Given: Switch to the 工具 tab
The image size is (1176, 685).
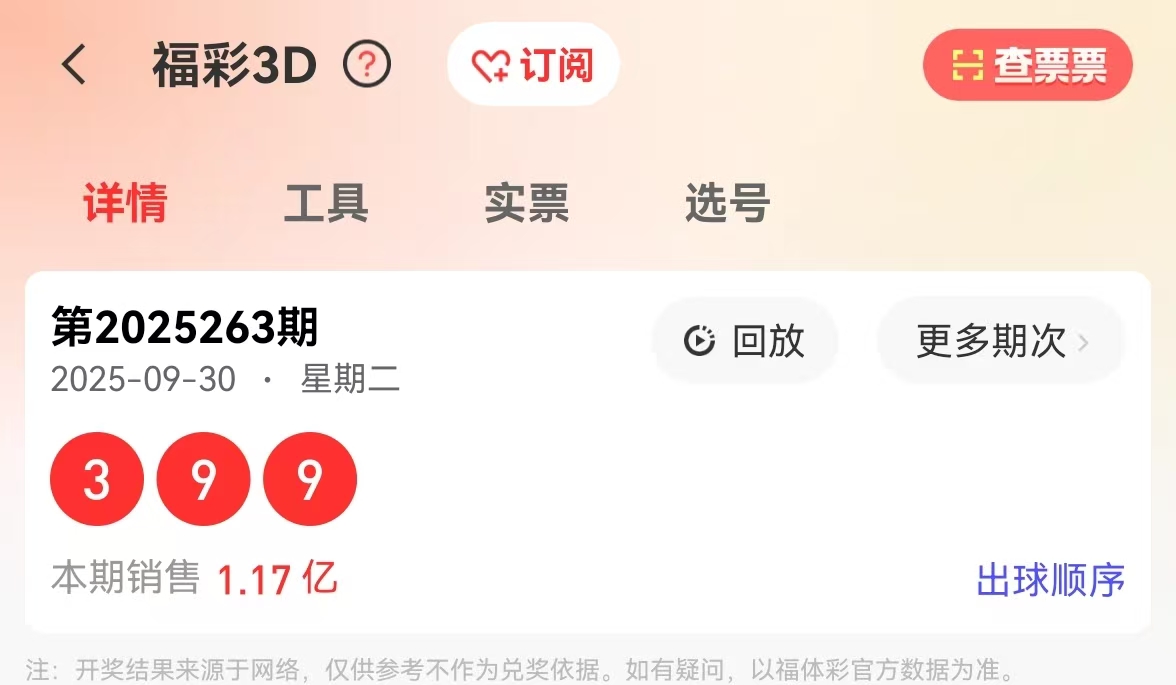Looking at the screenshot, I should click(x=326, y=203).
